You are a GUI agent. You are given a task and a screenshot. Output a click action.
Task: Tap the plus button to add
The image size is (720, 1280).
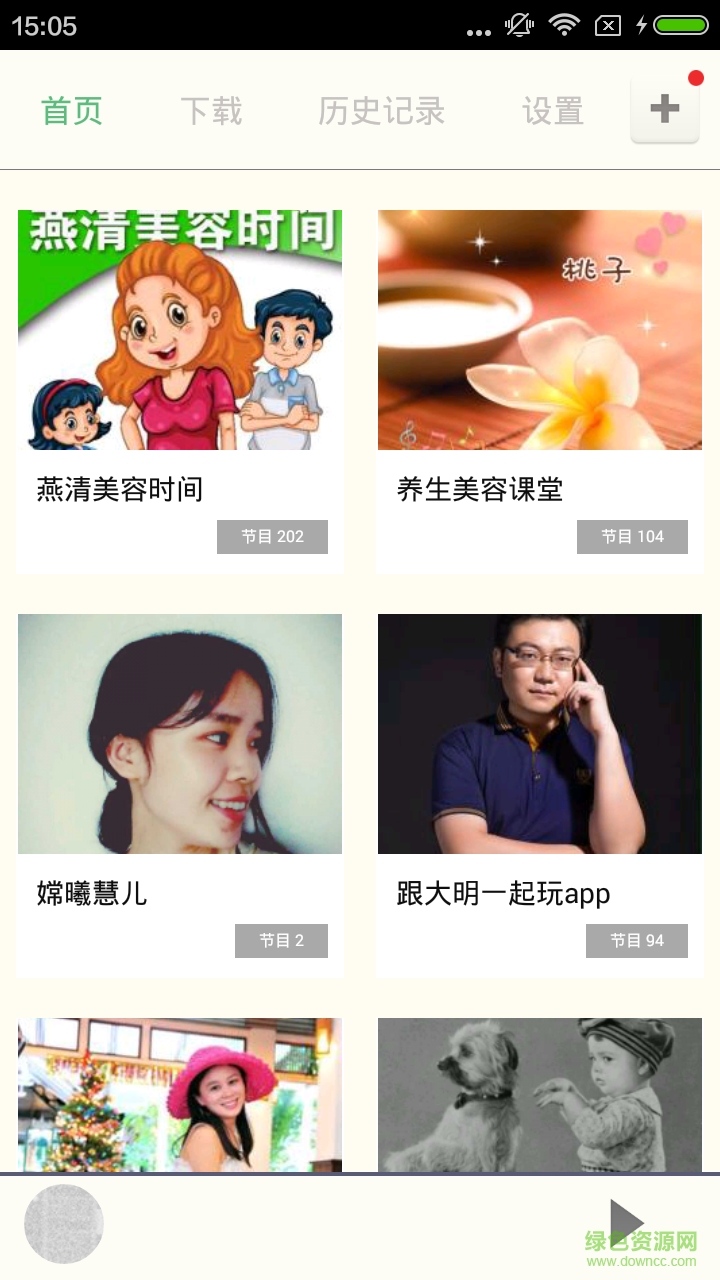click(x=664, y=110)
